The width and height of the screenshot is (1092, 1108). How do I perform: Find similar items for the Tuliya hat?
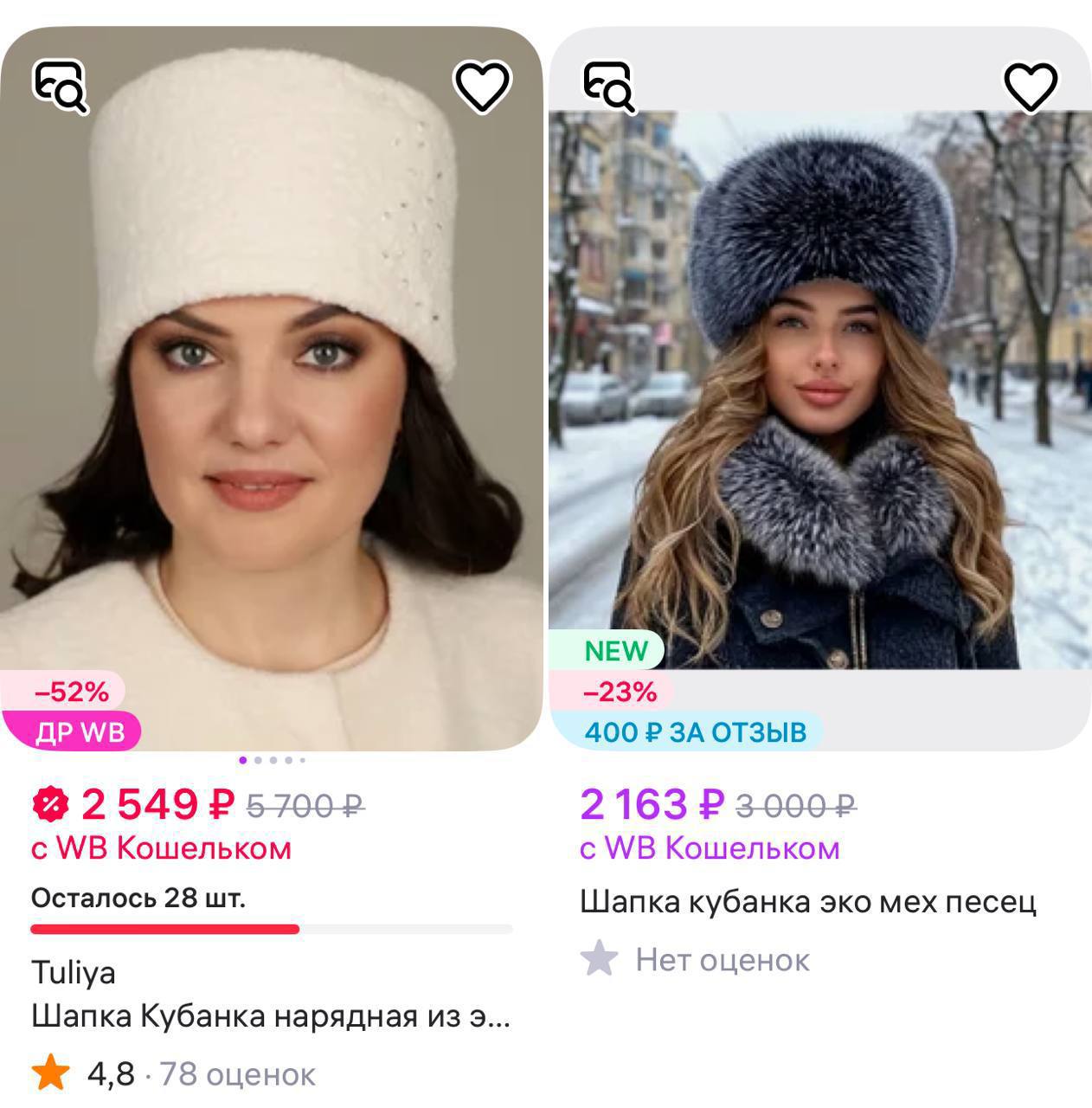click(x=61, y=87)
